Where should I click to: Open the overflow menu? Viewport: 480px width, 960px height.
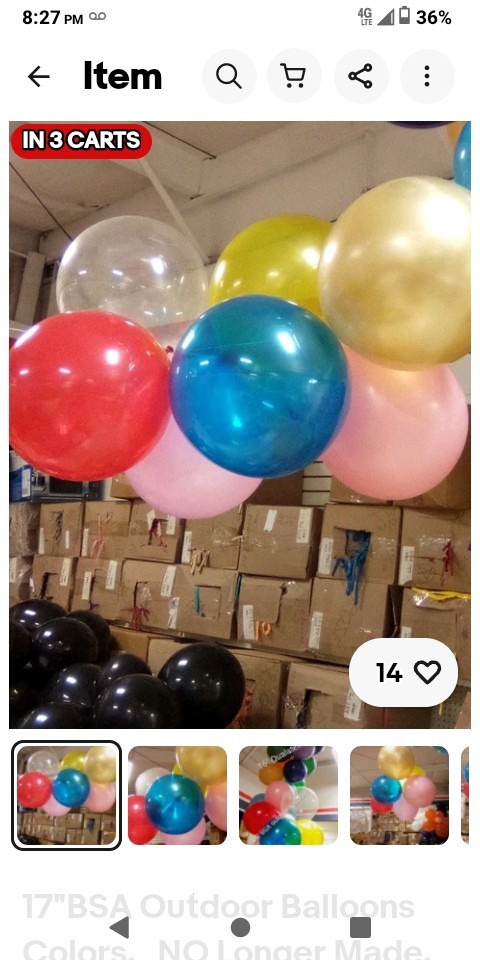pos(427,77)
